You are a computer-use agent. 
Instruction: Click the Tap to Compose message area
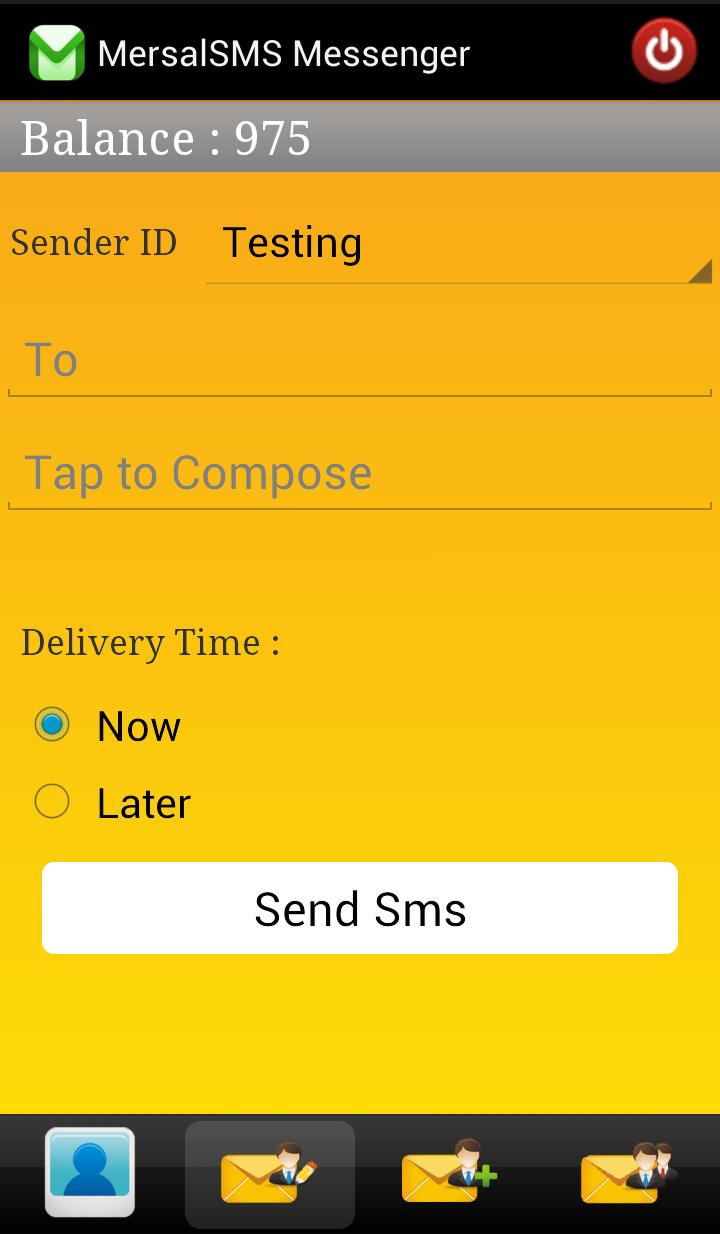pos(360,472)
